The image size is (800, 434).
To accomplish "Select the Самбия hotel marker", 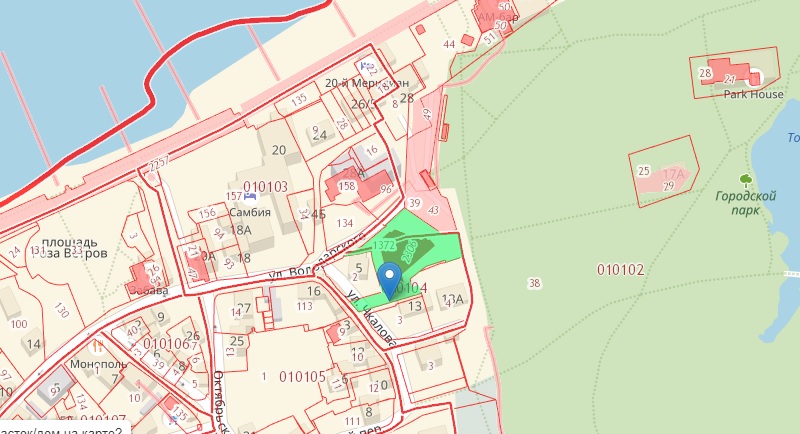I will (250, 197).
